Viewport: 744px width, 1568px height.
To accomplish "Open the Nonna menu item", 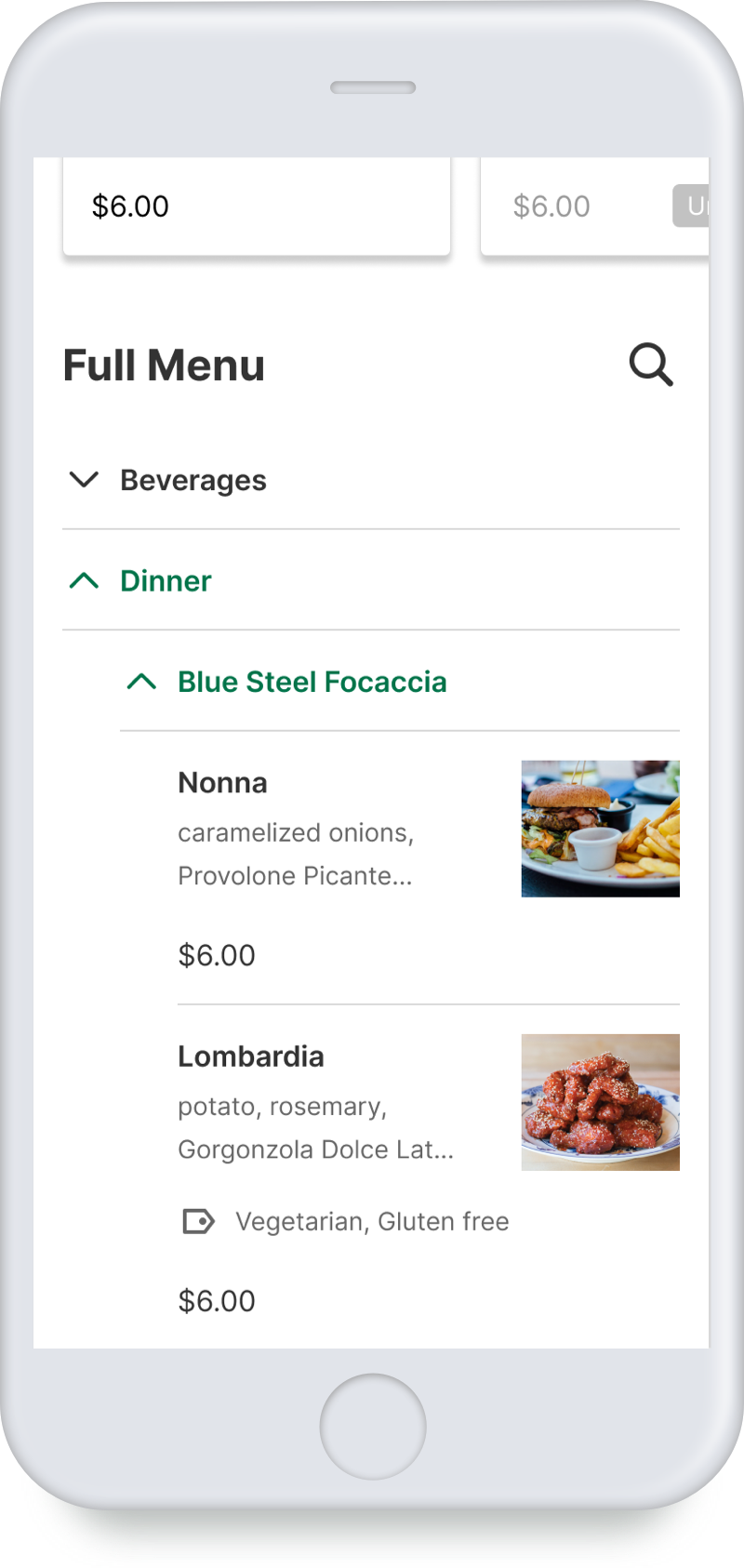I will click(429, 868).
